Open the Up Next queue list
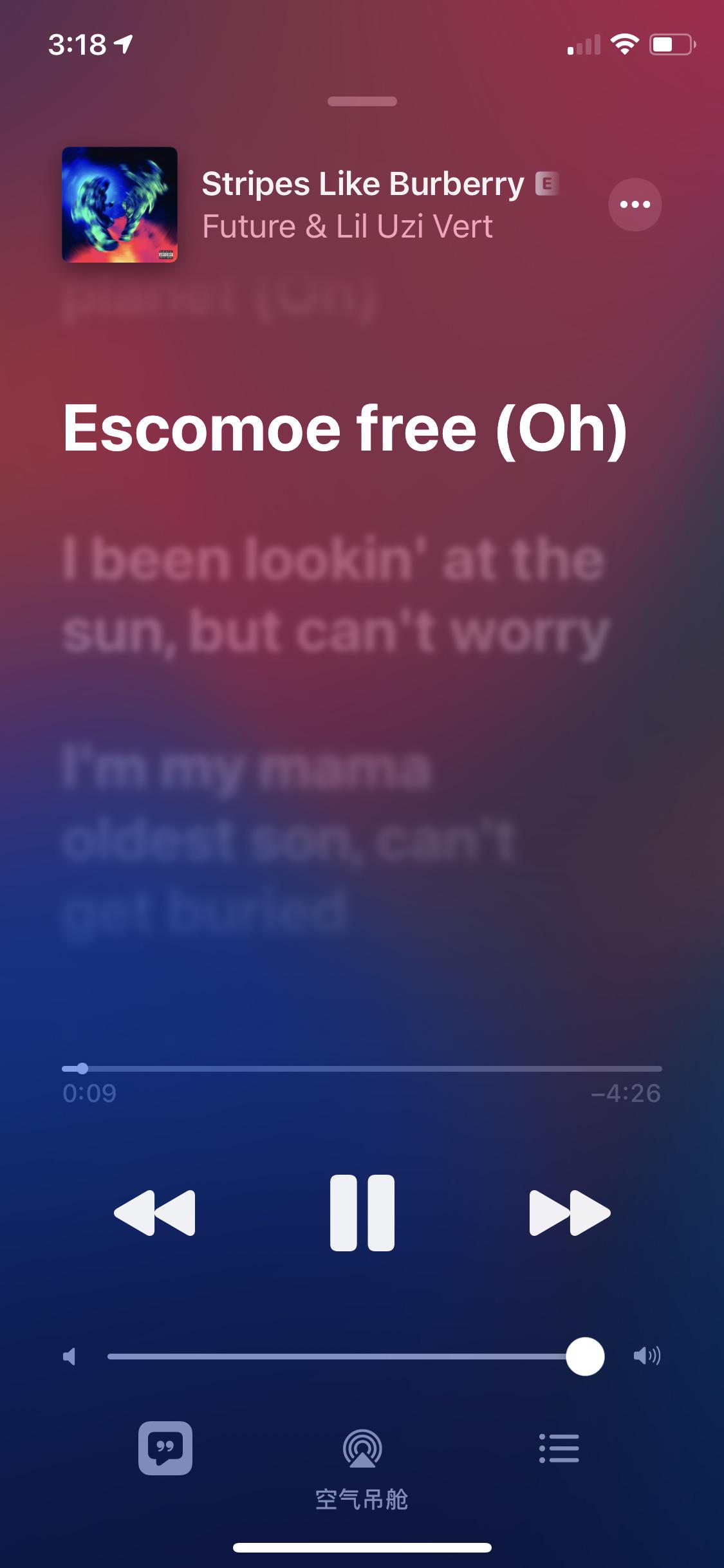The image size is (724, 1568). [559, 1448]
